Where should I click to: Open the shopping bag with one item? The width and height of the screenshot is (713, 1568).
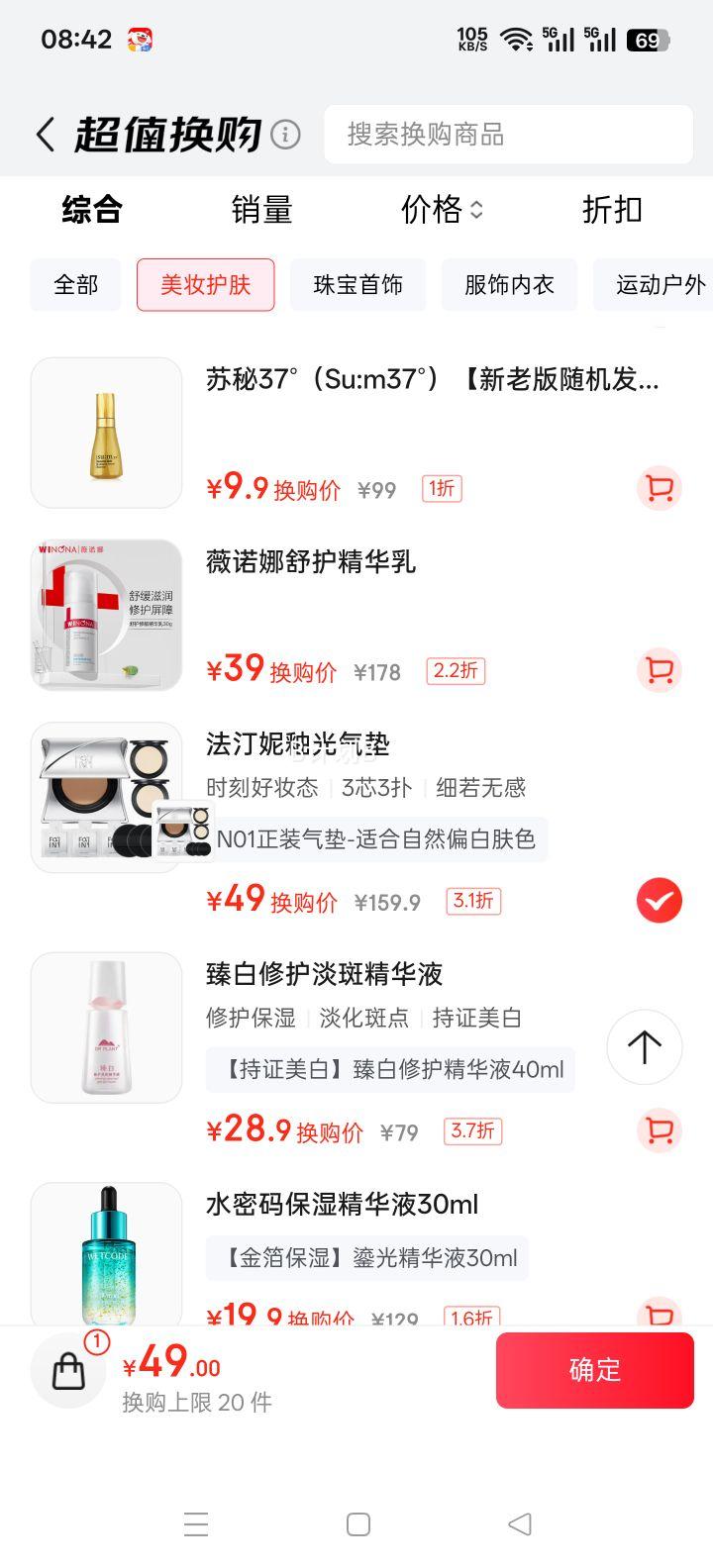tap(69, 1370)
